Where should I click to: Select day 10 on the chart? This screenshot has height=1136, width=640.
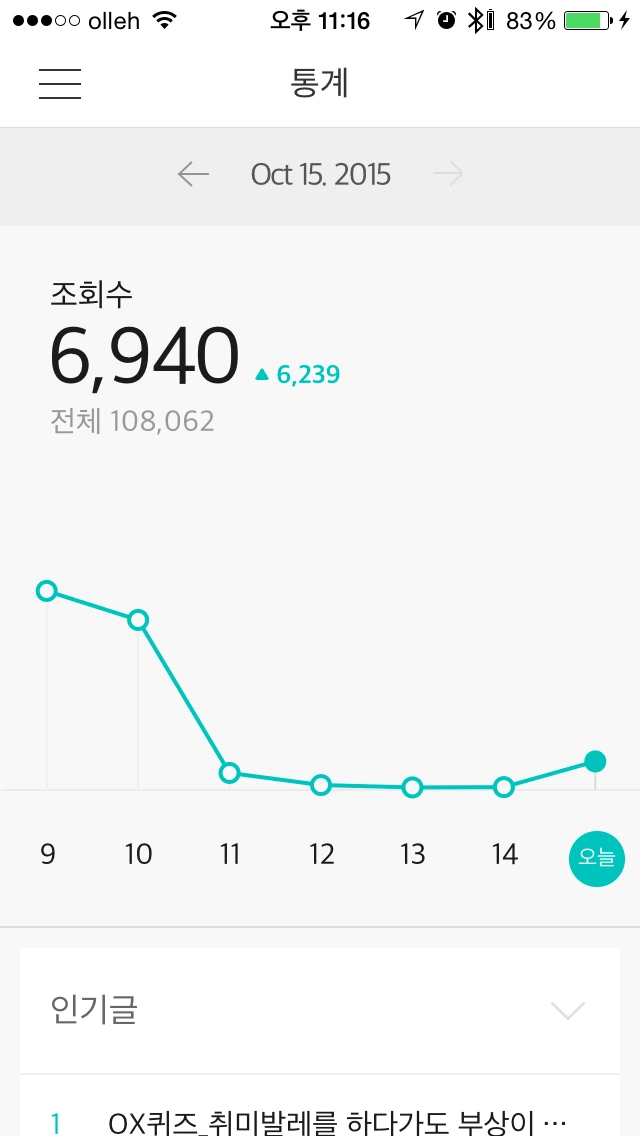[138, 855]
